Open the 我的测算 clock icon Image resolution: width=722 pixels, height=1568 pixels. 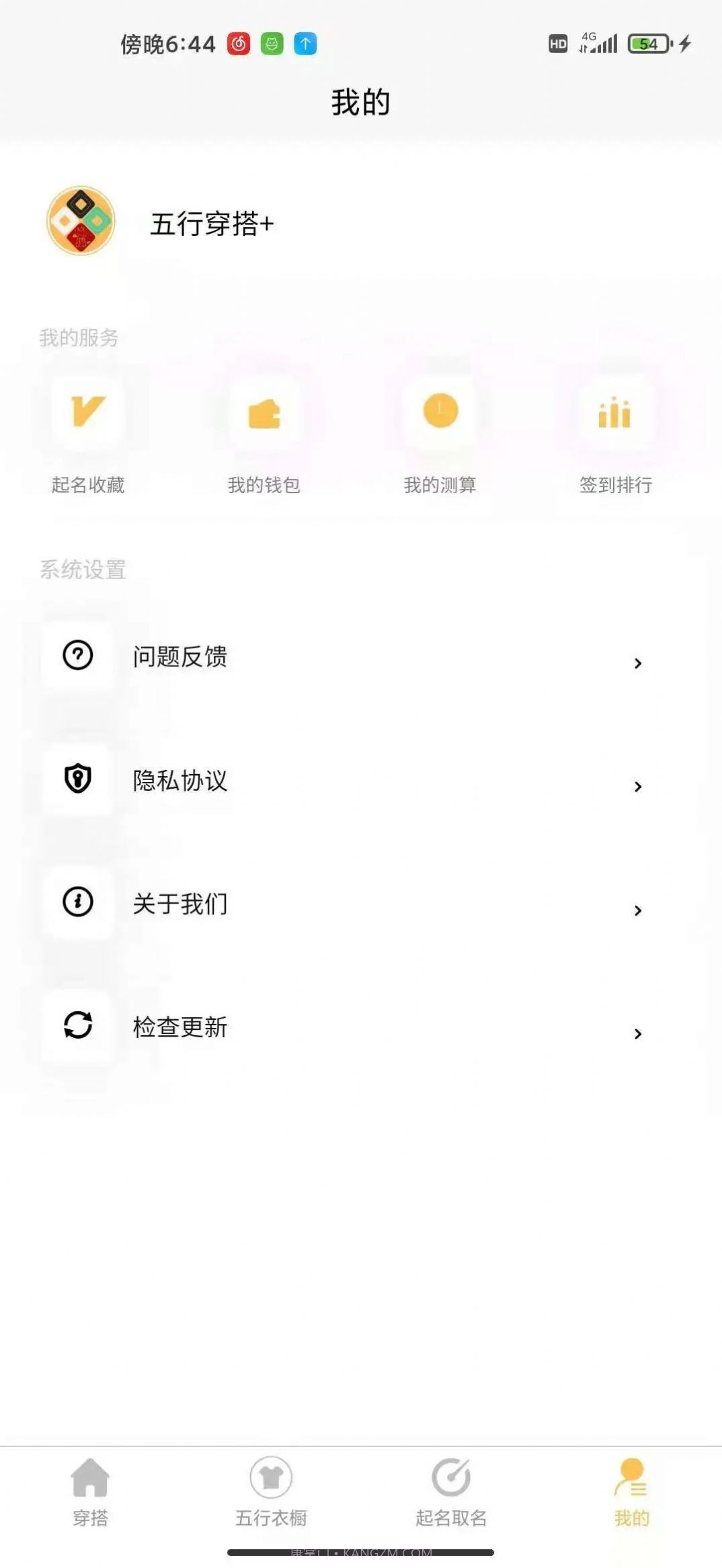(x=439, y=413)
